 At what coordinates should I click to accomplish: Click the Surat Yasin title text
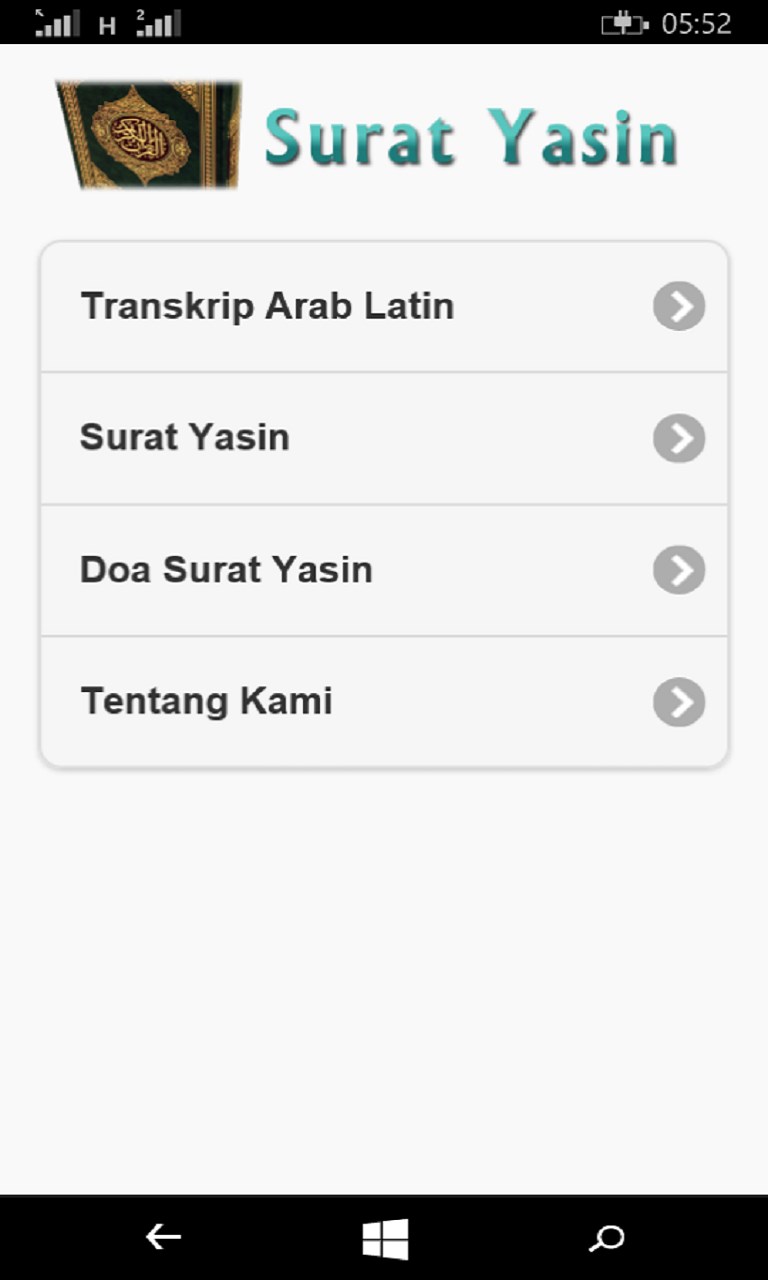[x=470, y=135]
